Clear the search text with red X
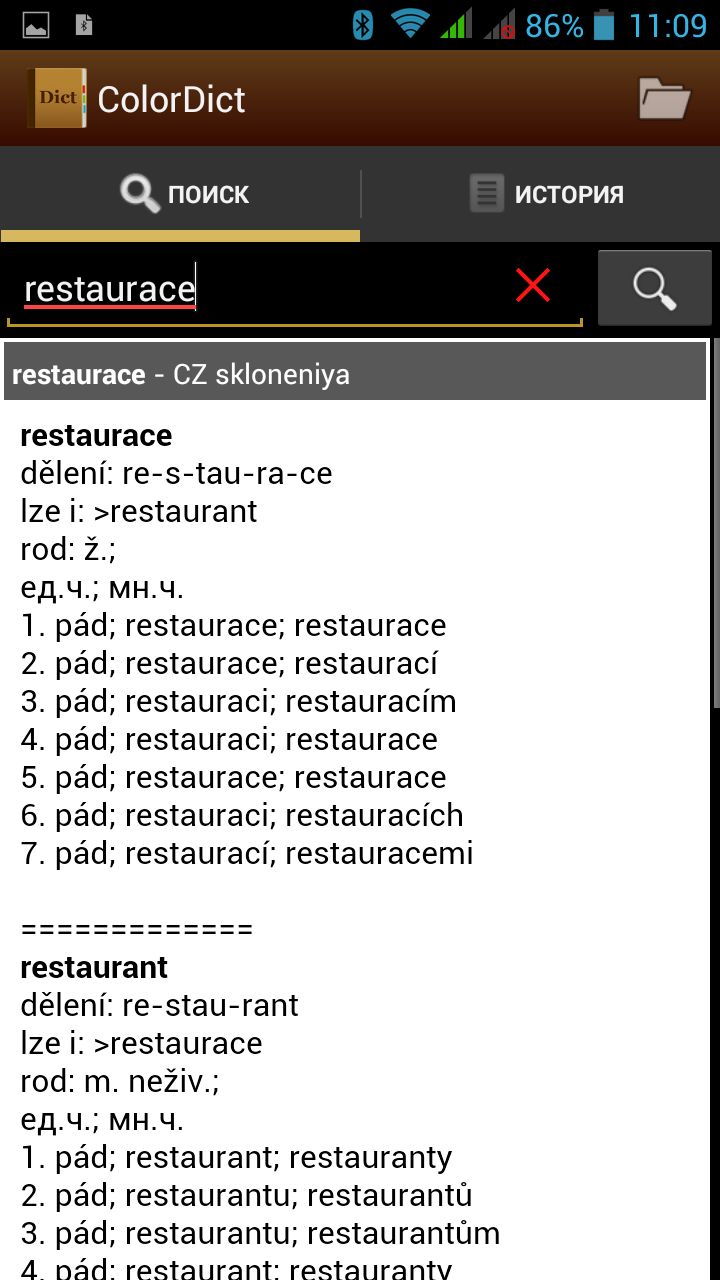The width and height of the screenshot is (720, 1280). click(x=533, y=286)
